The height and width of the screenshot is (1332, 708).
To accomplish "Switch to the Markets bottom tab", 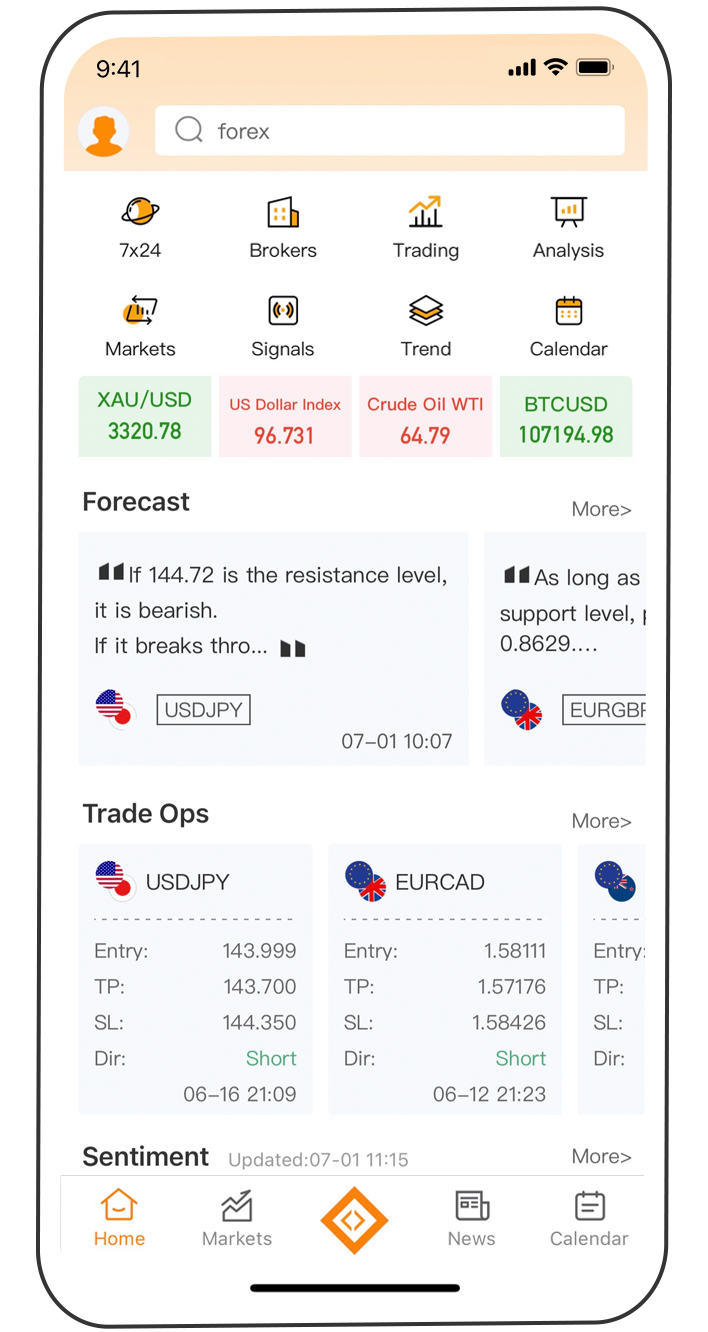I will coord(236,1218).
